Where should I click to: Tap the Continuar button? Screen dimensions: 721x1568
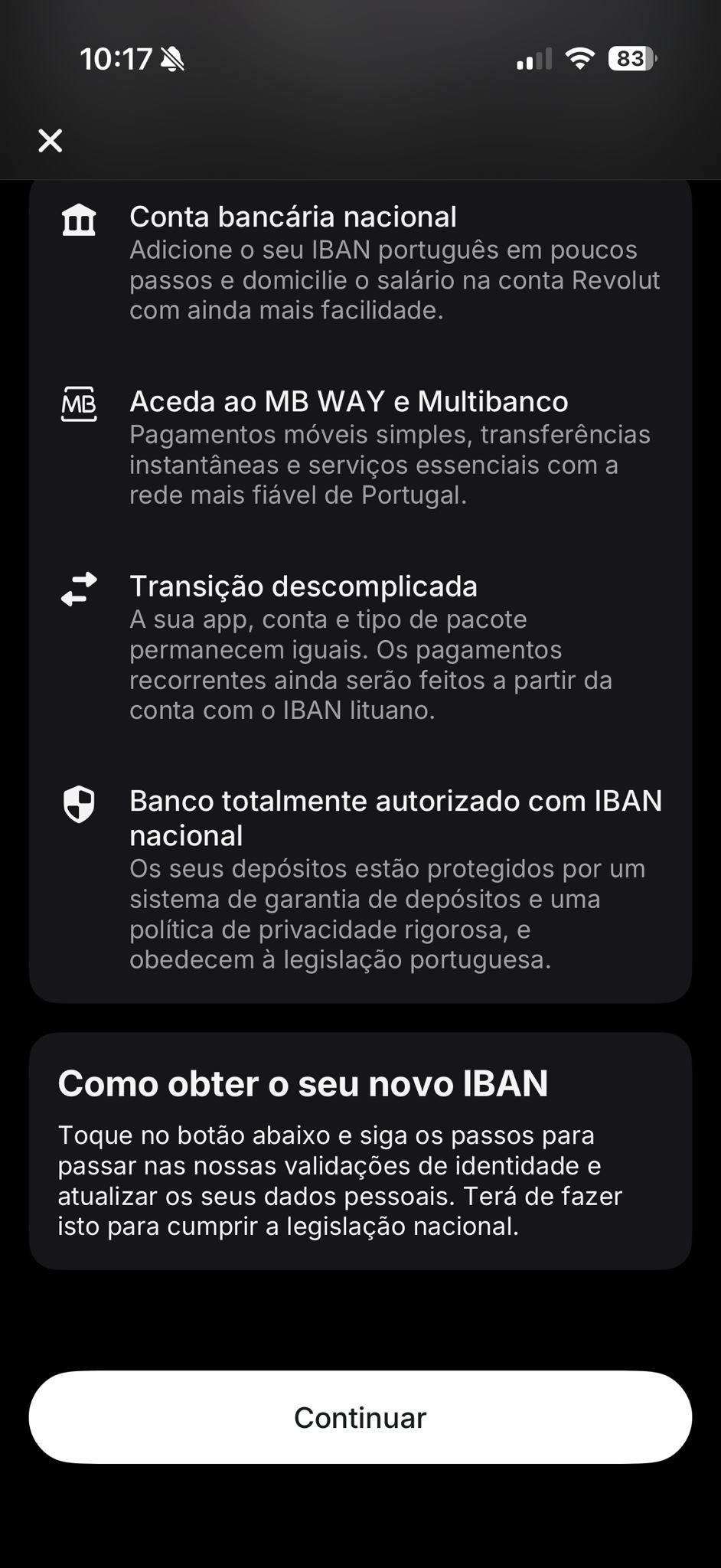[360, 1417]
